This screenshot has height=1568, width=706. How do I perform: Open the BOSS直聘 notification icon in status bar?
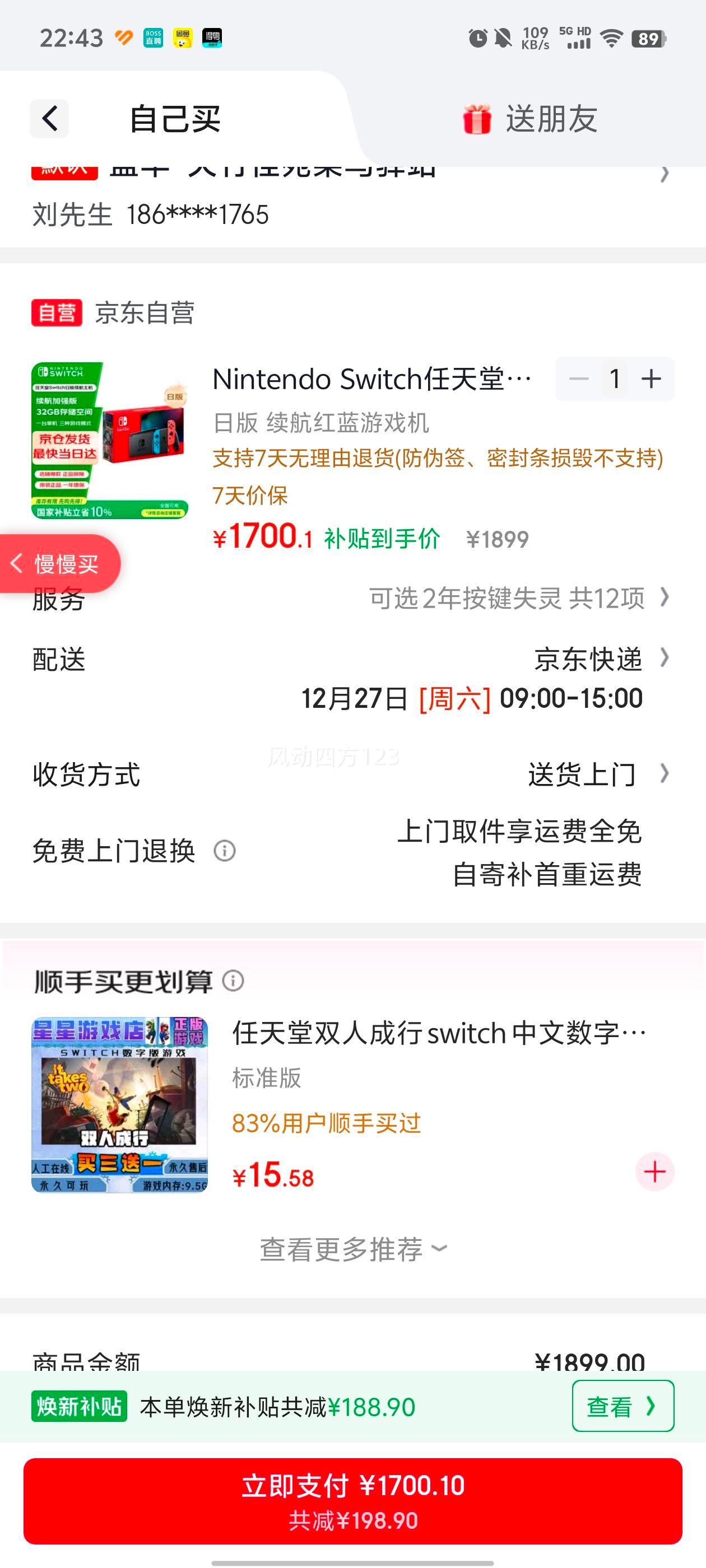click(x=155, y=38)
